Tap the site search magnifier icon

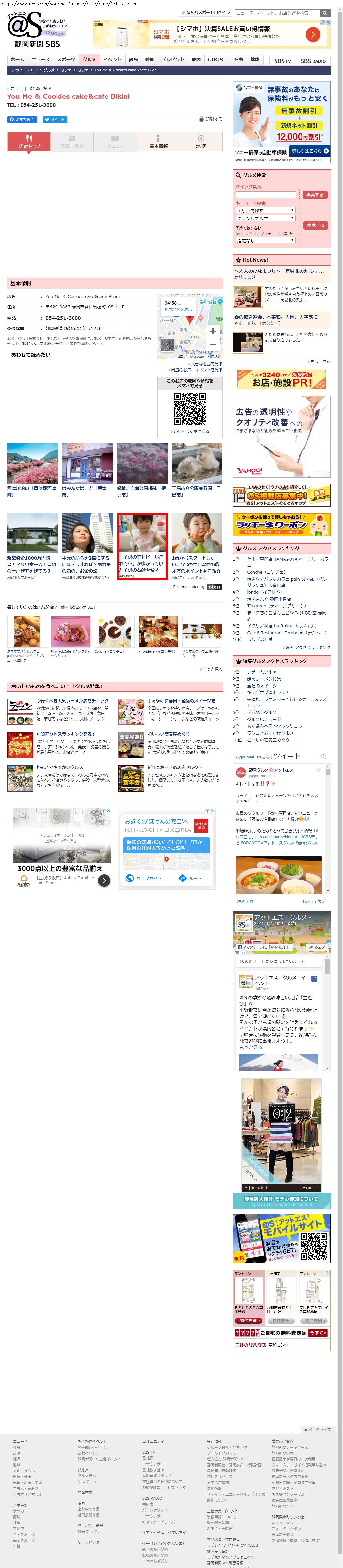pos(325,13)
